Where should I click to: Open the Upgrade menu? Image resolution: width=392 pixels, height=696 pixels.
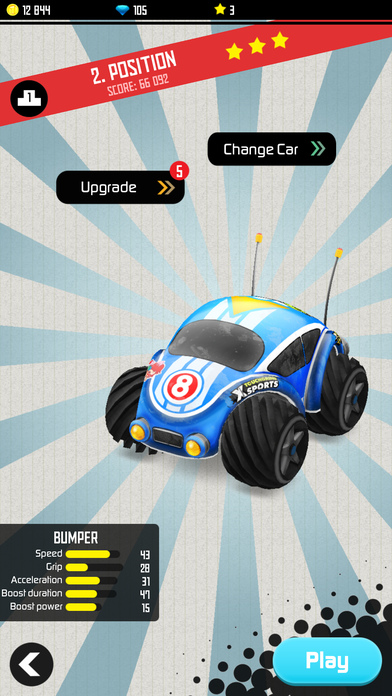click(120, 187)
